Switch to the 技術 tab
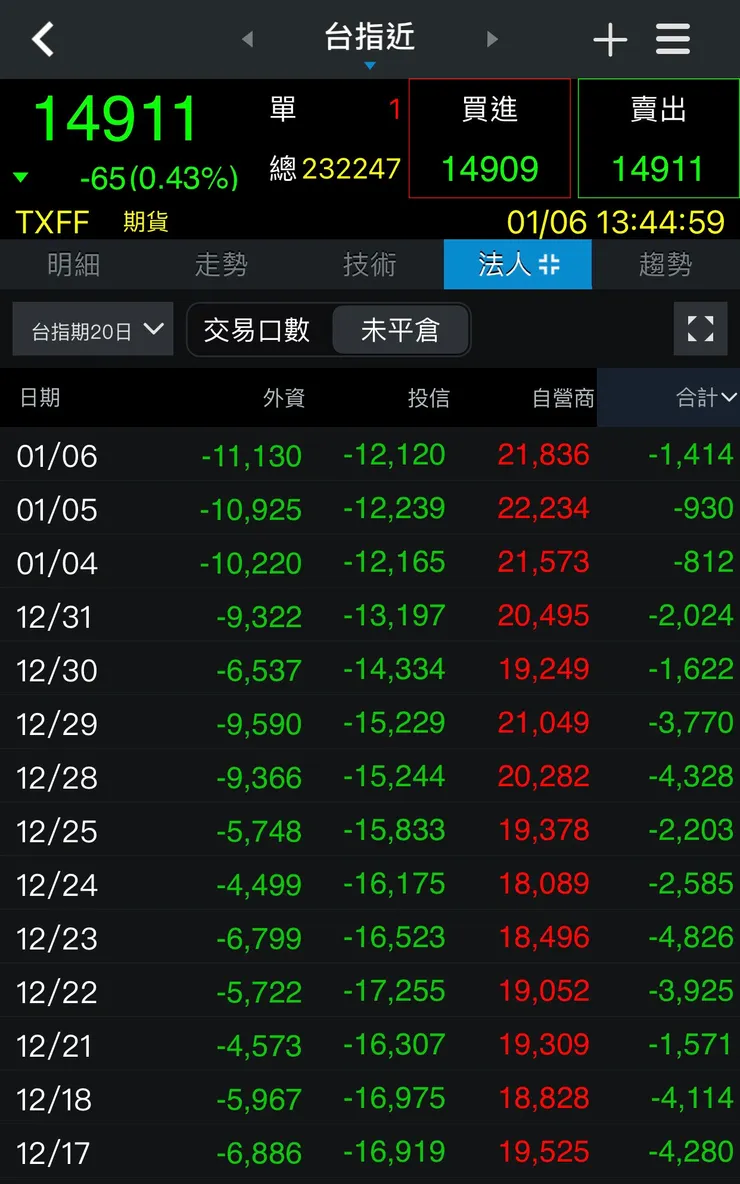 pyautogui.click(x=369, y=265)
